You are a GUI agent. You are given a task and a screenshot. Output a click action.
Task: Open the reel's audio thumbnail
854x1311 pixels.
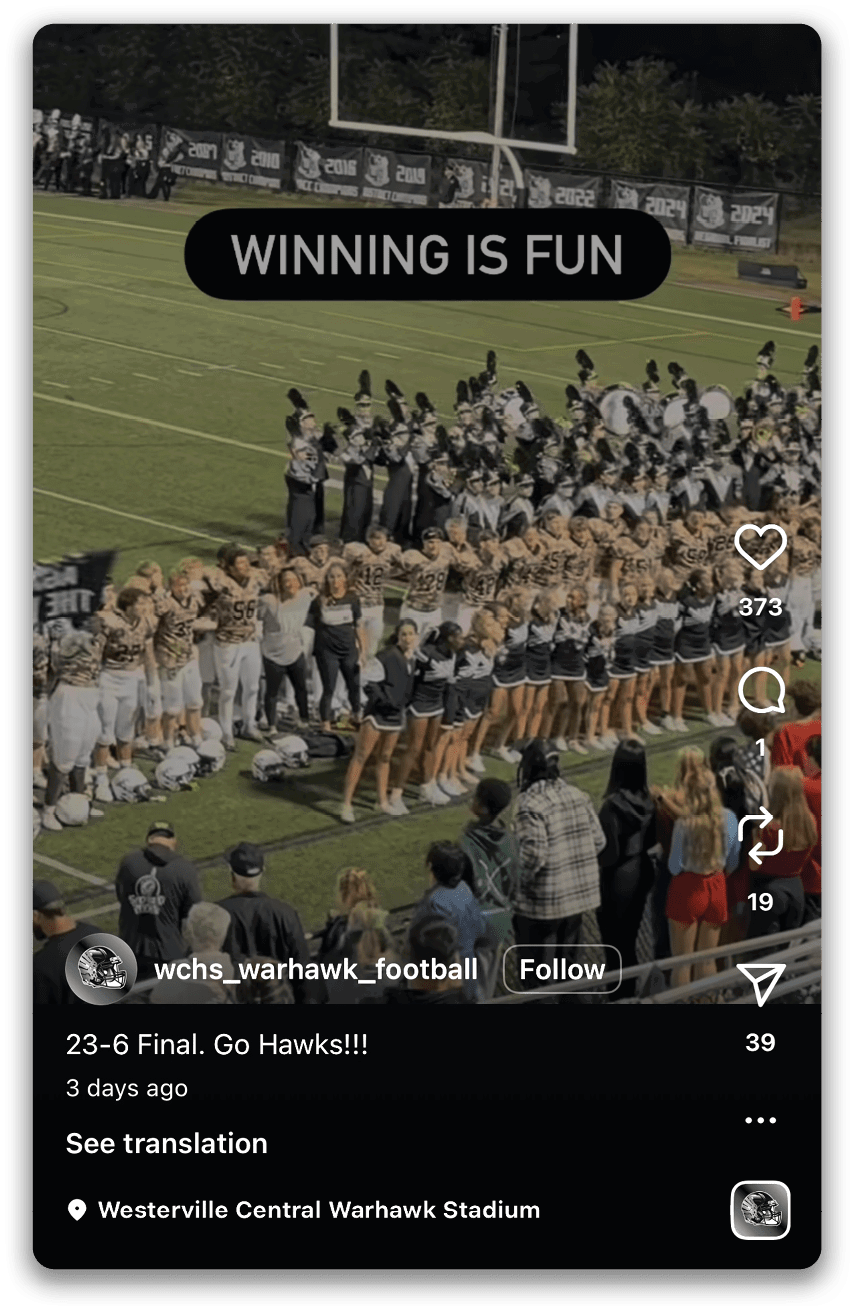(760, 1210)
